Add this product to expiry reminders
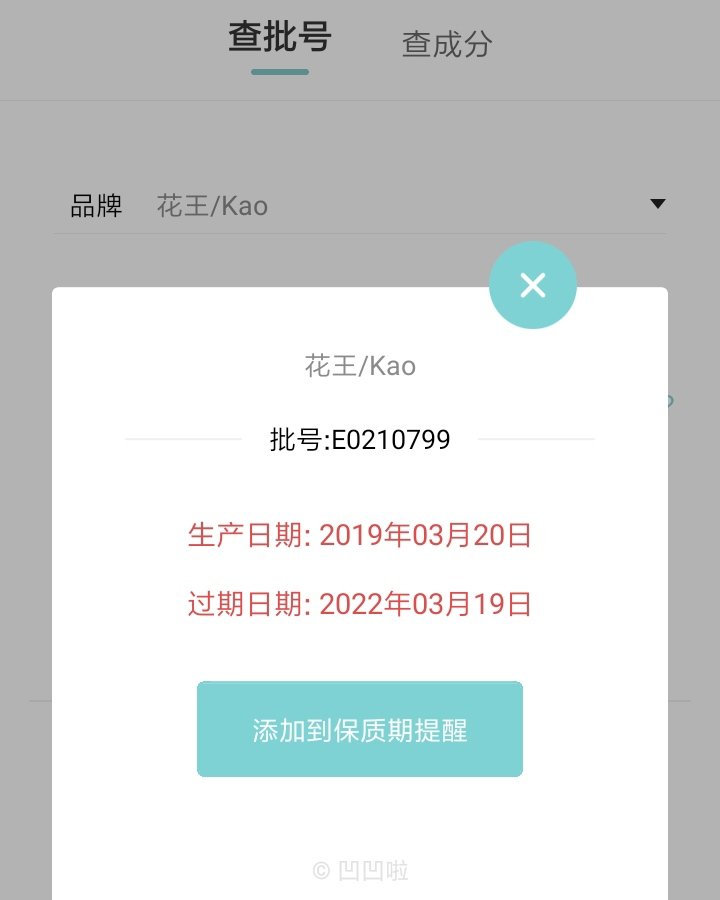The width and height of the screenshot is (720, 900). coord(360,728)
